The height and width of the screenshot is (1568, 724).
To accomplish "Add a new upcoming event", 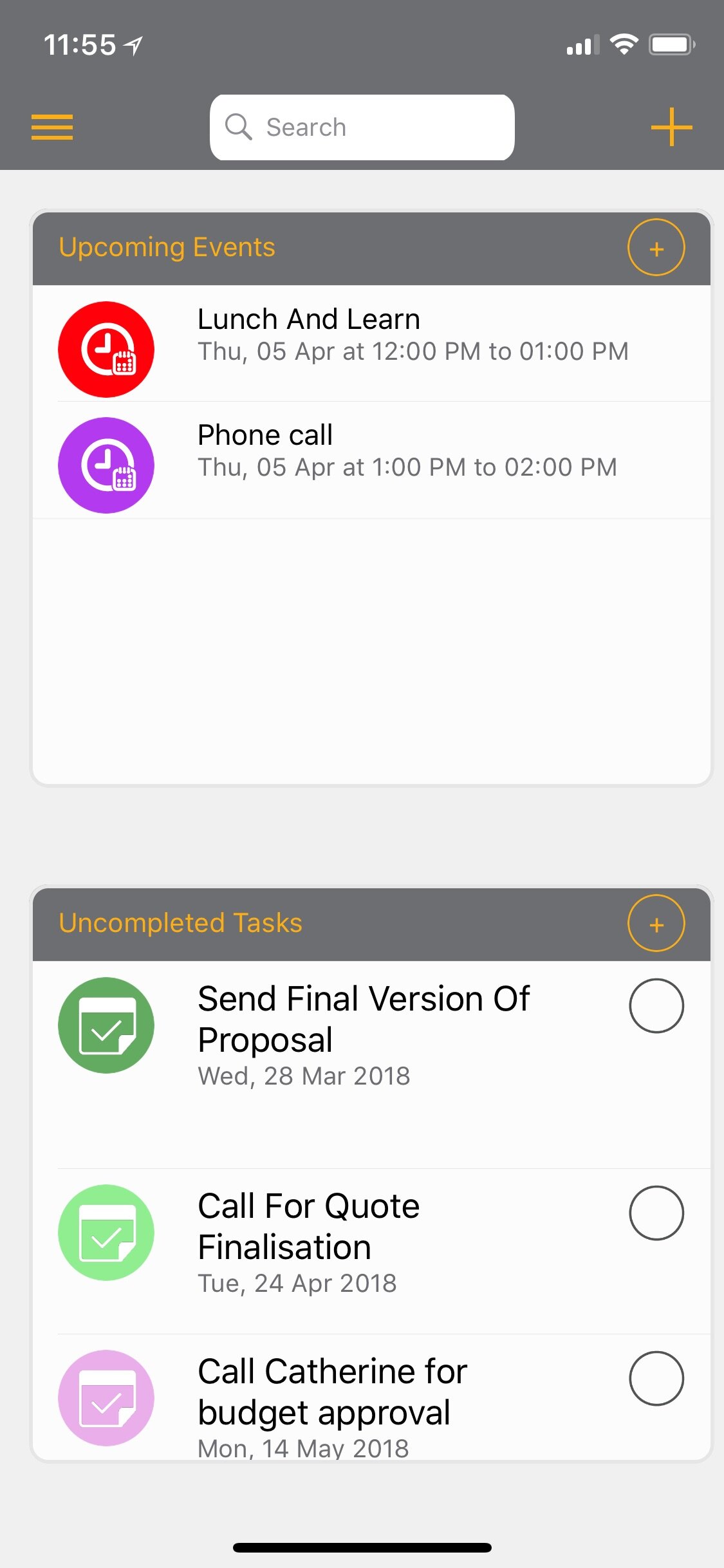I will click(656, 248).
